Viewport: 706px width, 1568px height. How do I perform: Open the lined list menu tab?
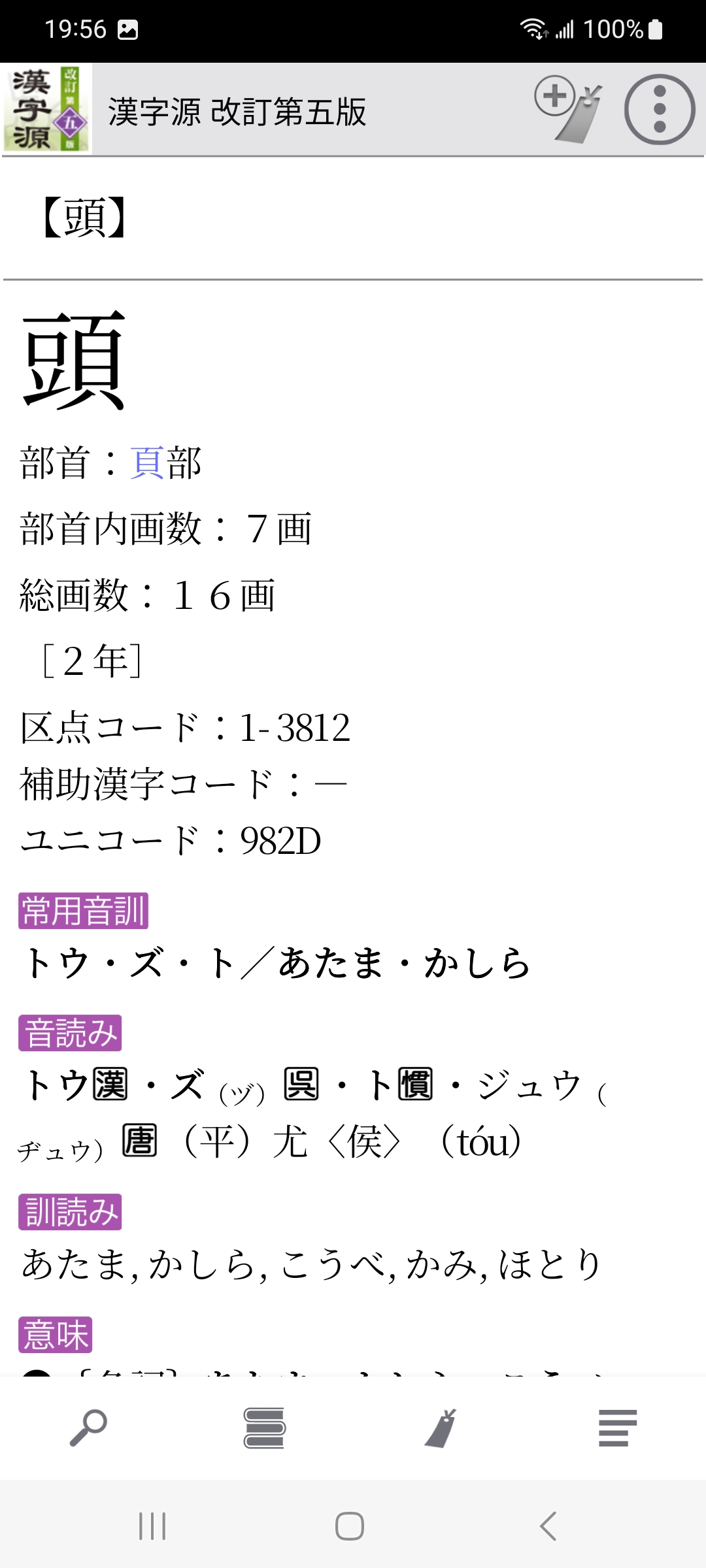617,1427
